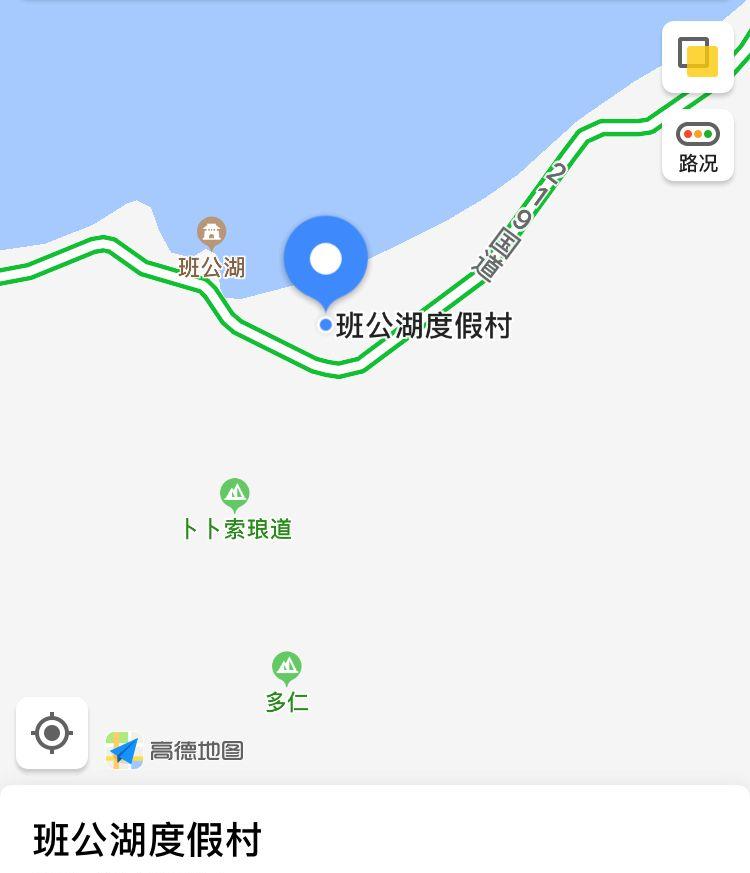The image size is (750, 873).
Task: Open 班公湖 place name link
Action: (x=210, y=268)
